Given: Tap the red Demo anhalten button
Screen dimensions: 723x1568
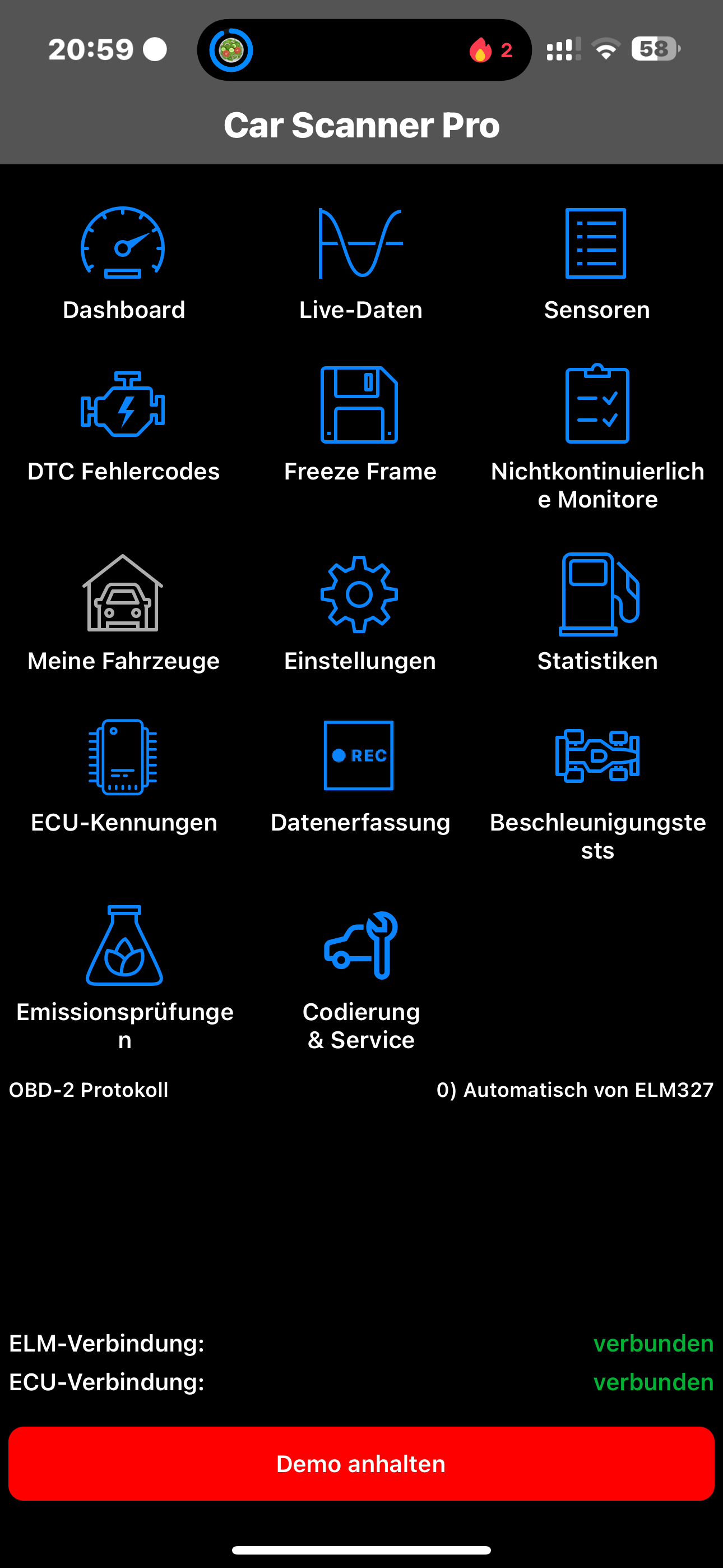Looking at the screenshot, I should [361, 1463].
